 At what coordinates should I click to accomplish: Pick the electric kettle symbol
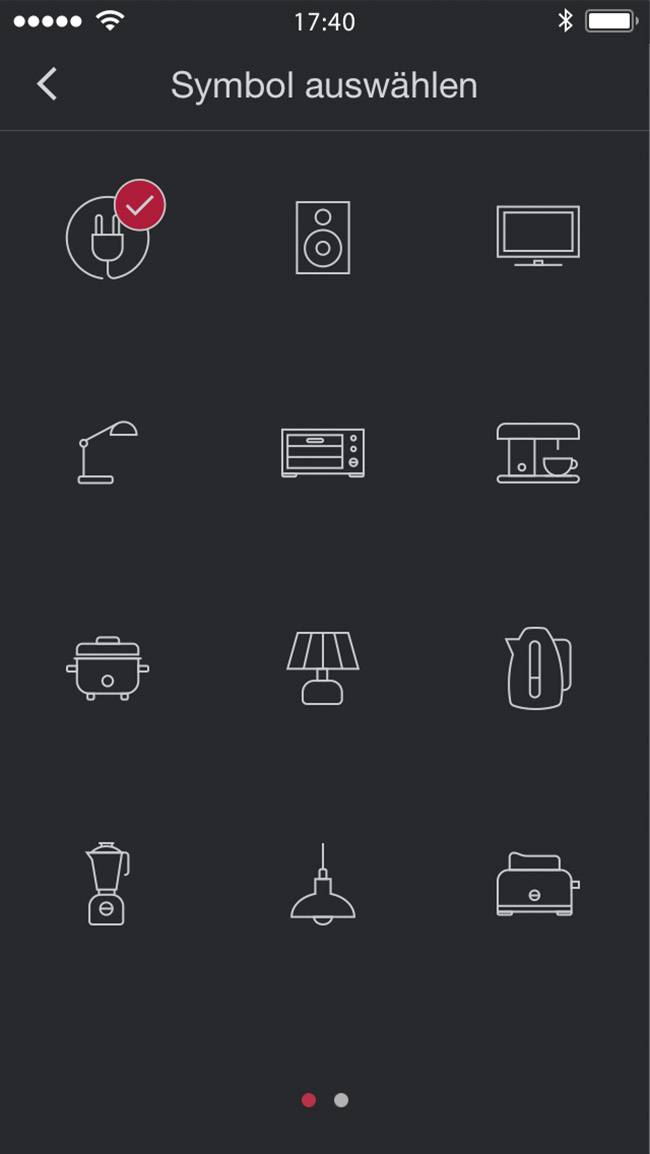538,667
